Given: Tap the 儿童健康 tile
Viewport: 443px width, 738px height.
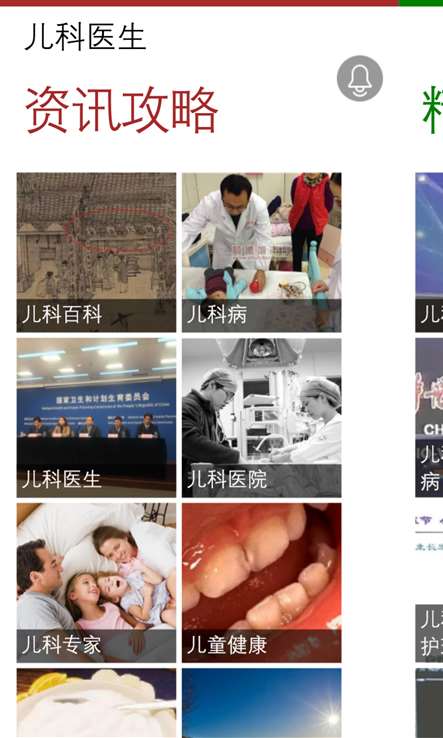Looking at the screenshot, I should coord(262,583).
